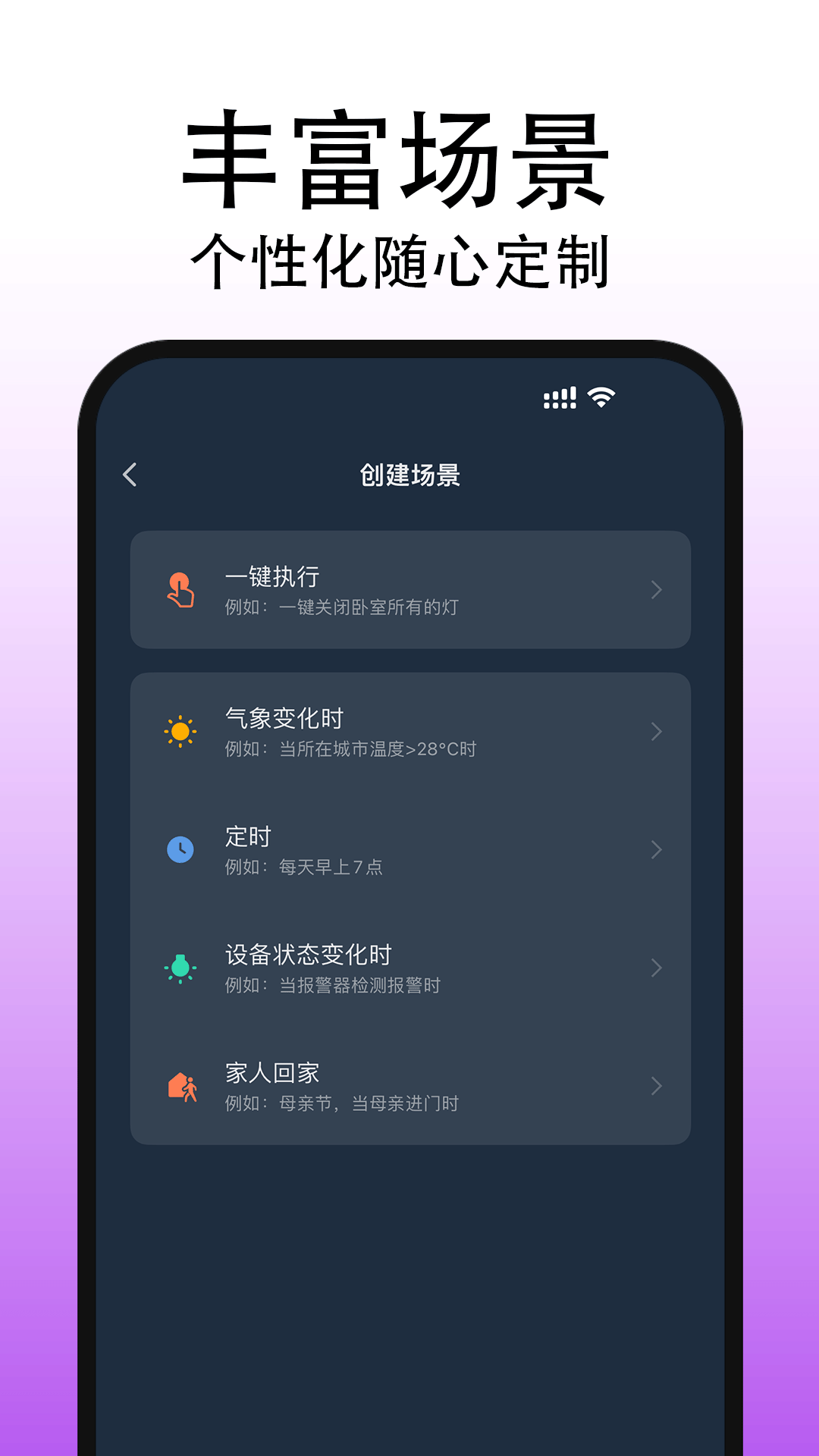Click the 创建场景 page title
819x1456 pixels.
pyautogui.click(x=409, y=473)
